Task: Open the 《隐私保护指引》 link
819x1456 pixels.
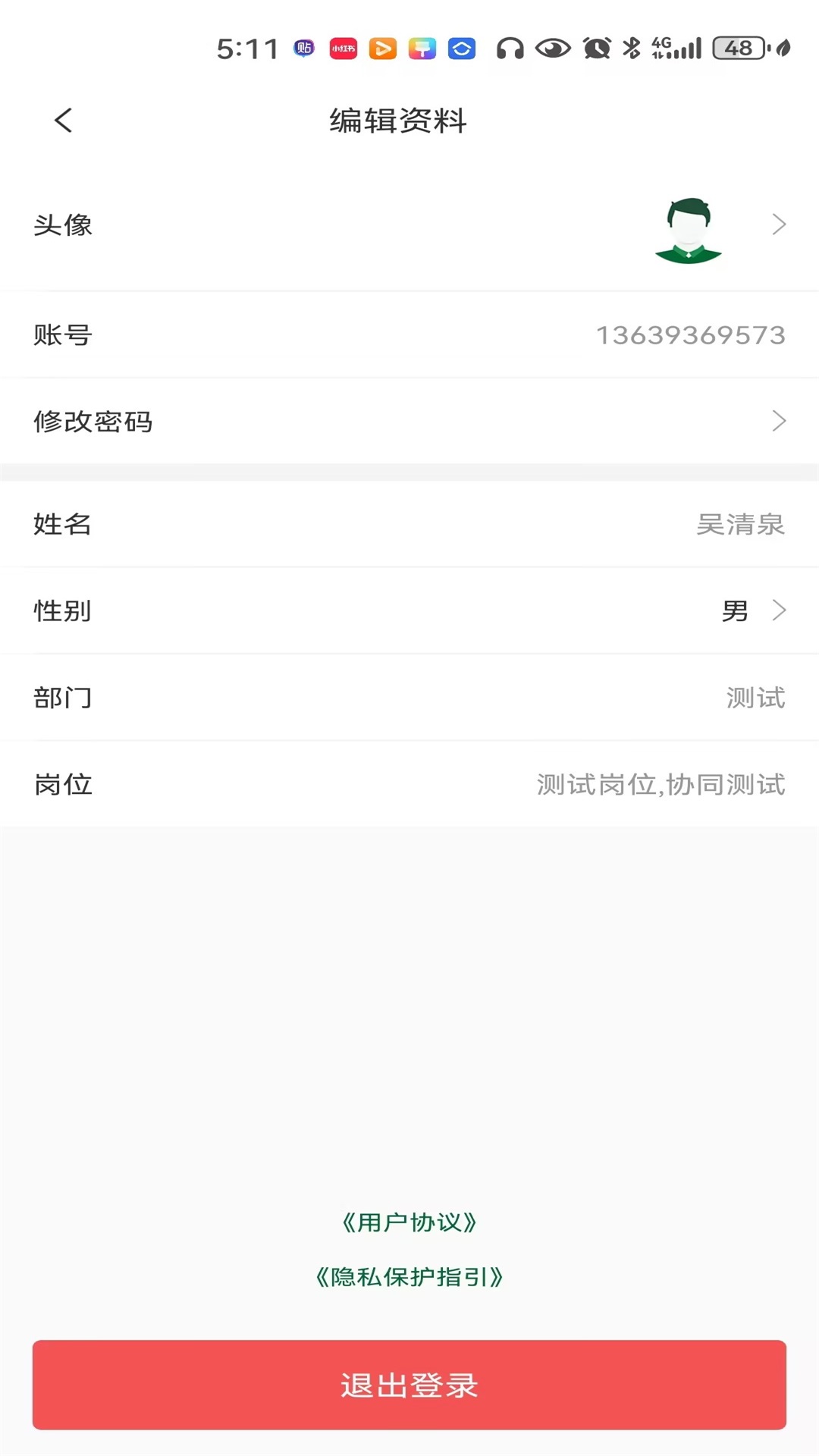Action: [x=409, y=1278]
